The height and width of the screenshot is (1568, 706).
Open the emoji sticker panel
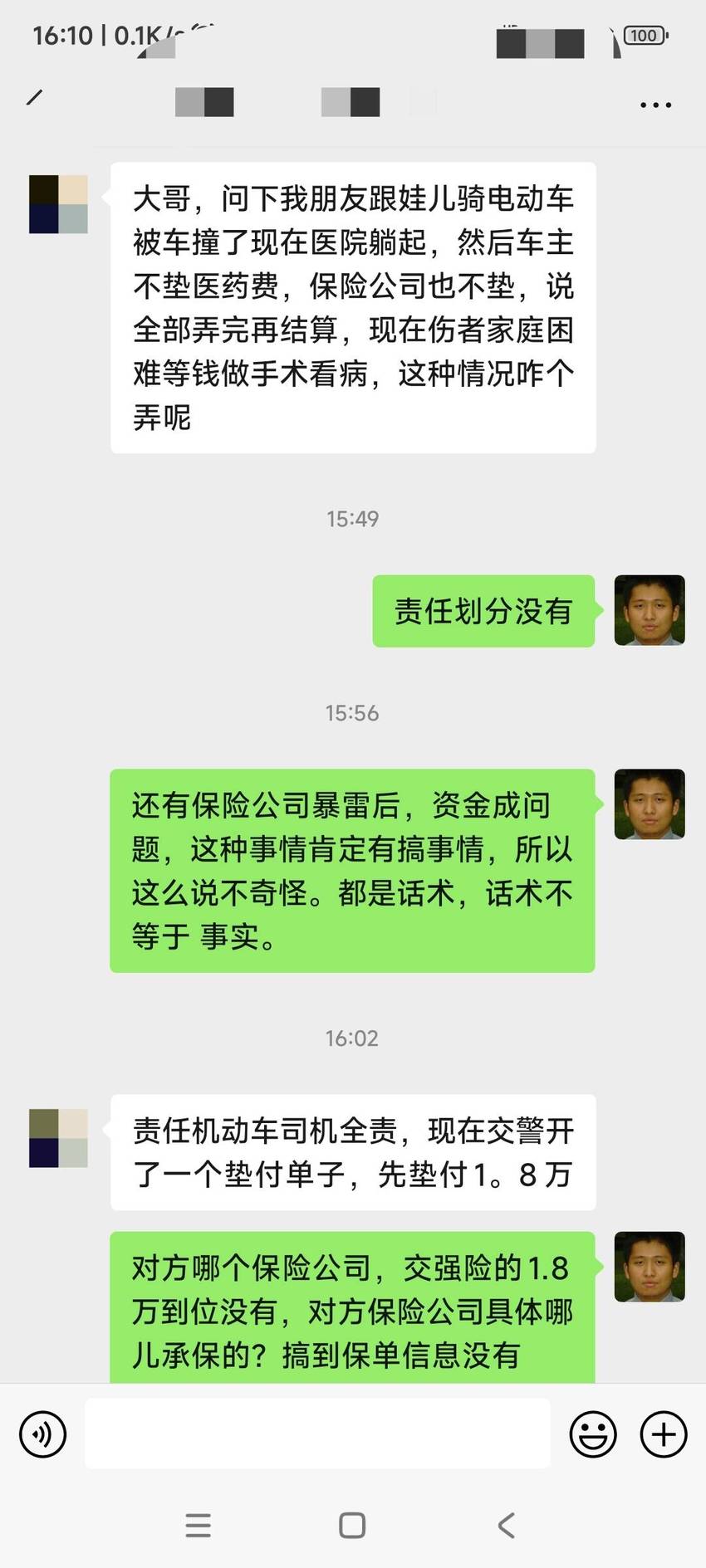[593, 1434]
